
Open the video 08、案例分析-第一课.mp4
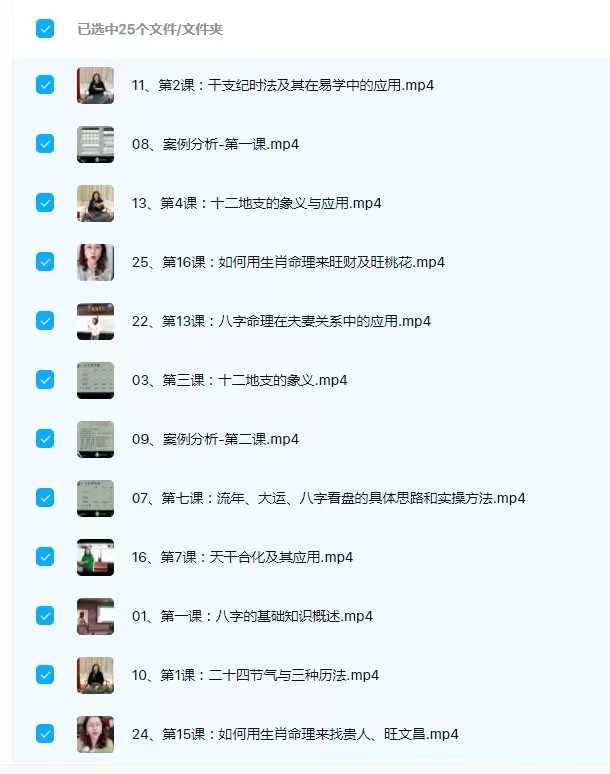click(215, 144)
